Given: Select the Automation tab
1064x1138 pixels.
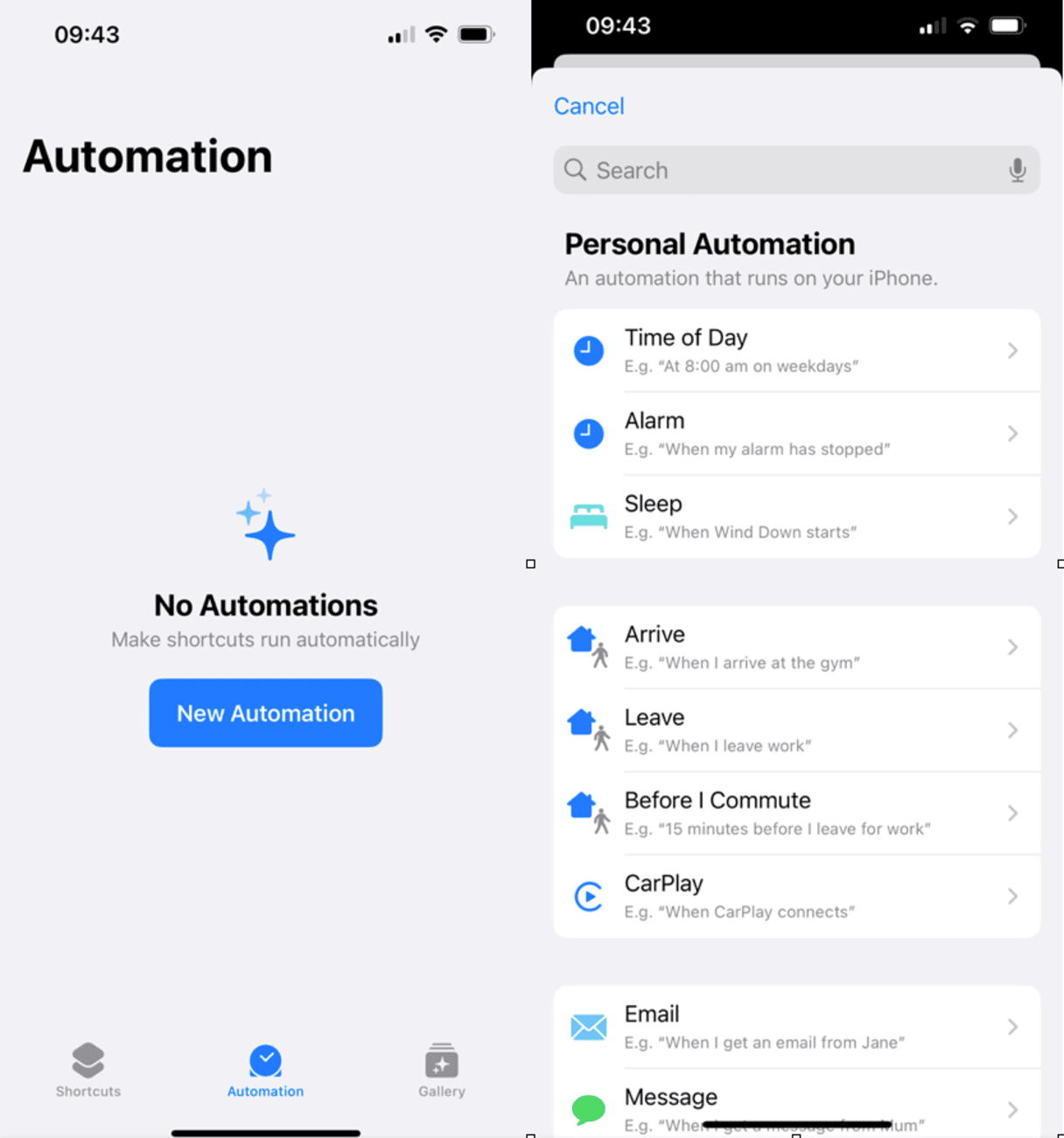Looking at the screenshot, I should [x=265, y=1070].
